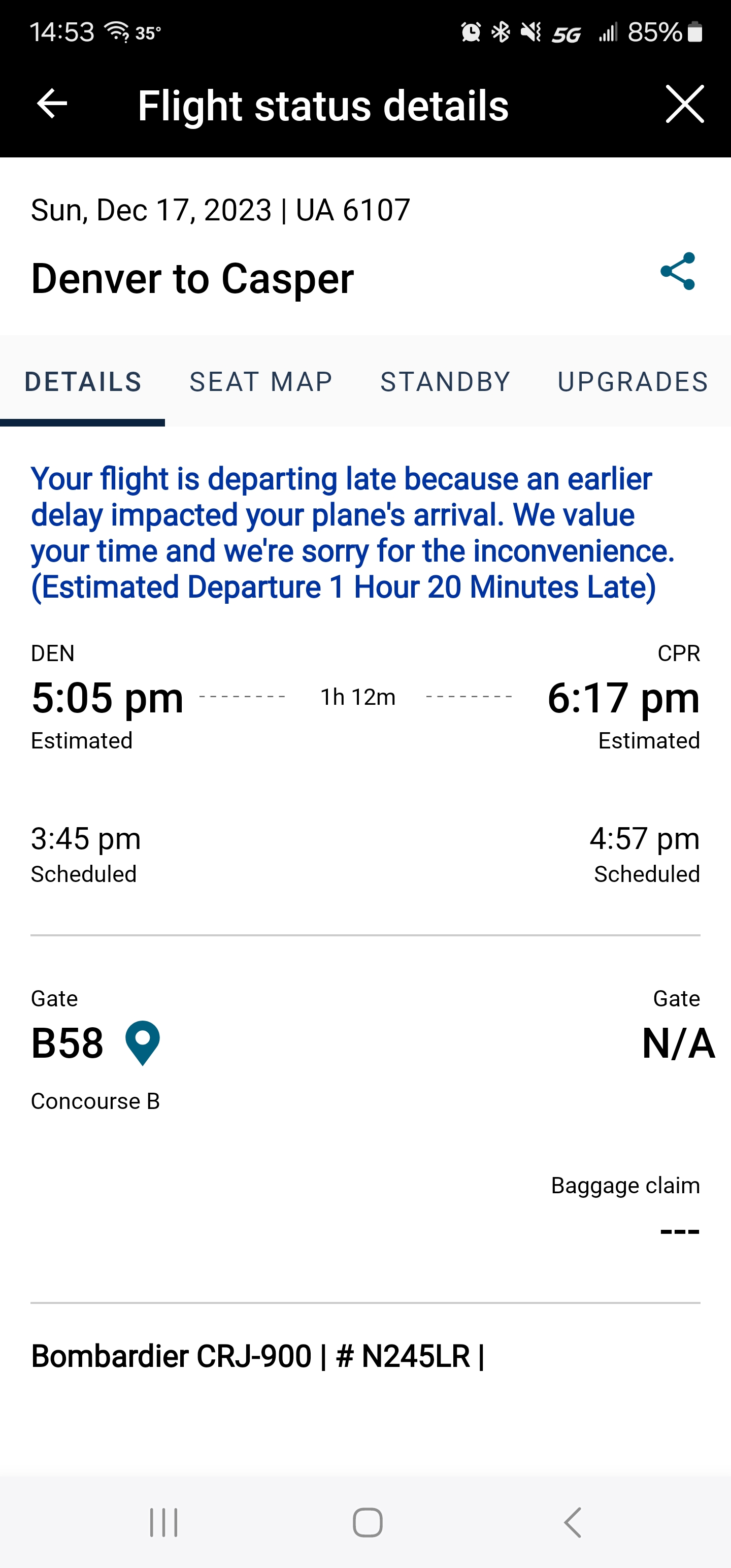Open the system recent apps button

point(164,1523)
